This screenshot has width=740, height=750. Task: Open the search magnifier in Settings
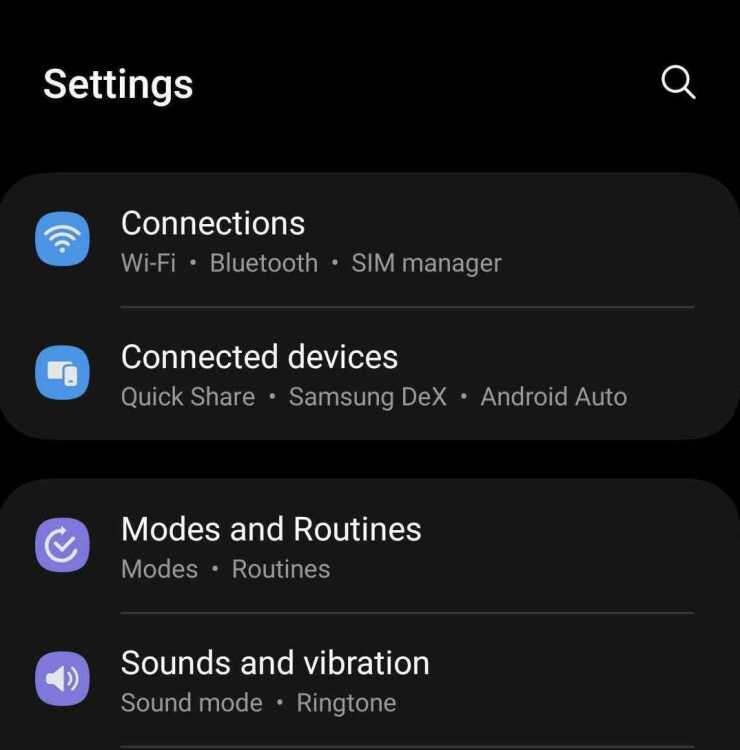tap(678, 83)
